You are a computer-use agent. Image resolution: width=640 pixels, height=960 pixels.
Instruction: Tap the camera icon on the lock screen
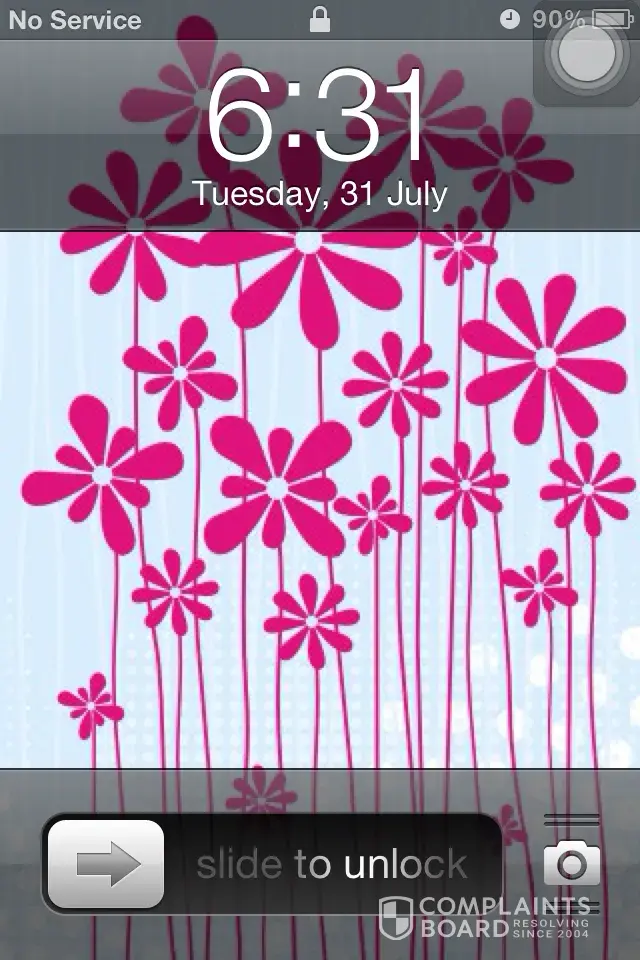pyautogui.click(x=572, y=864)
